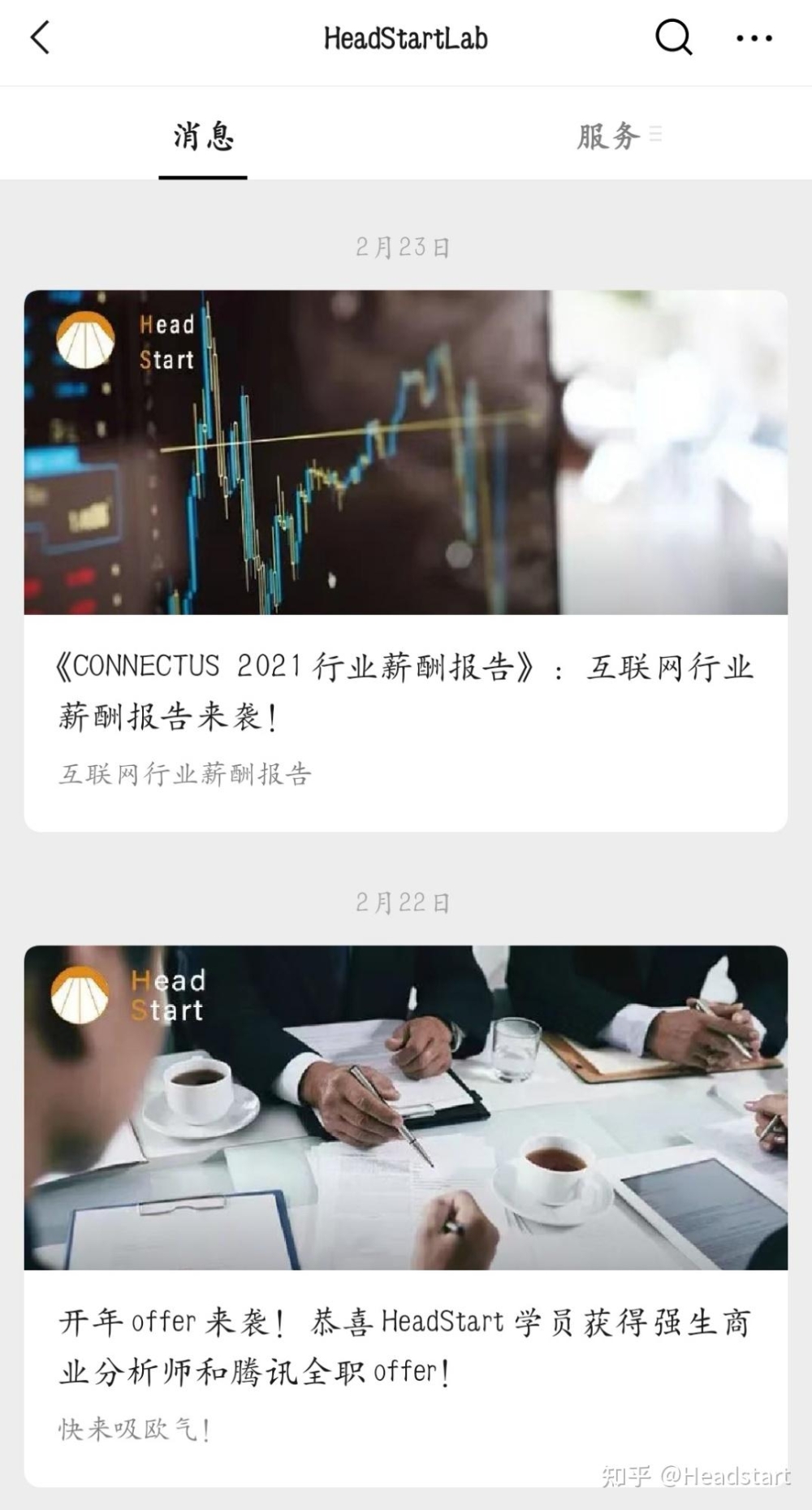Image resolution: width=812 pixels, height=1510 pixels.
Task: Open the CONNECTUS 2021 行业薪酬报告 article
Action: [x=406, y=690]
